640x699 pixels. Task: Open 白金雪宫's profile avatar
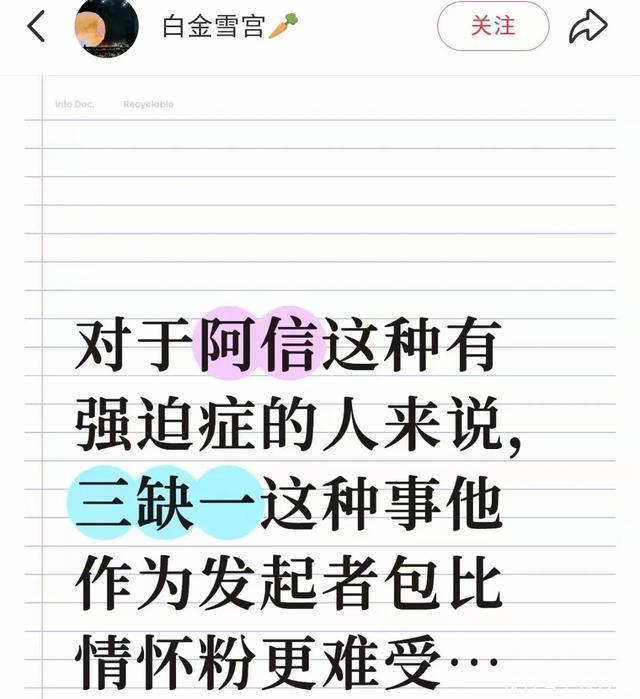106,28
